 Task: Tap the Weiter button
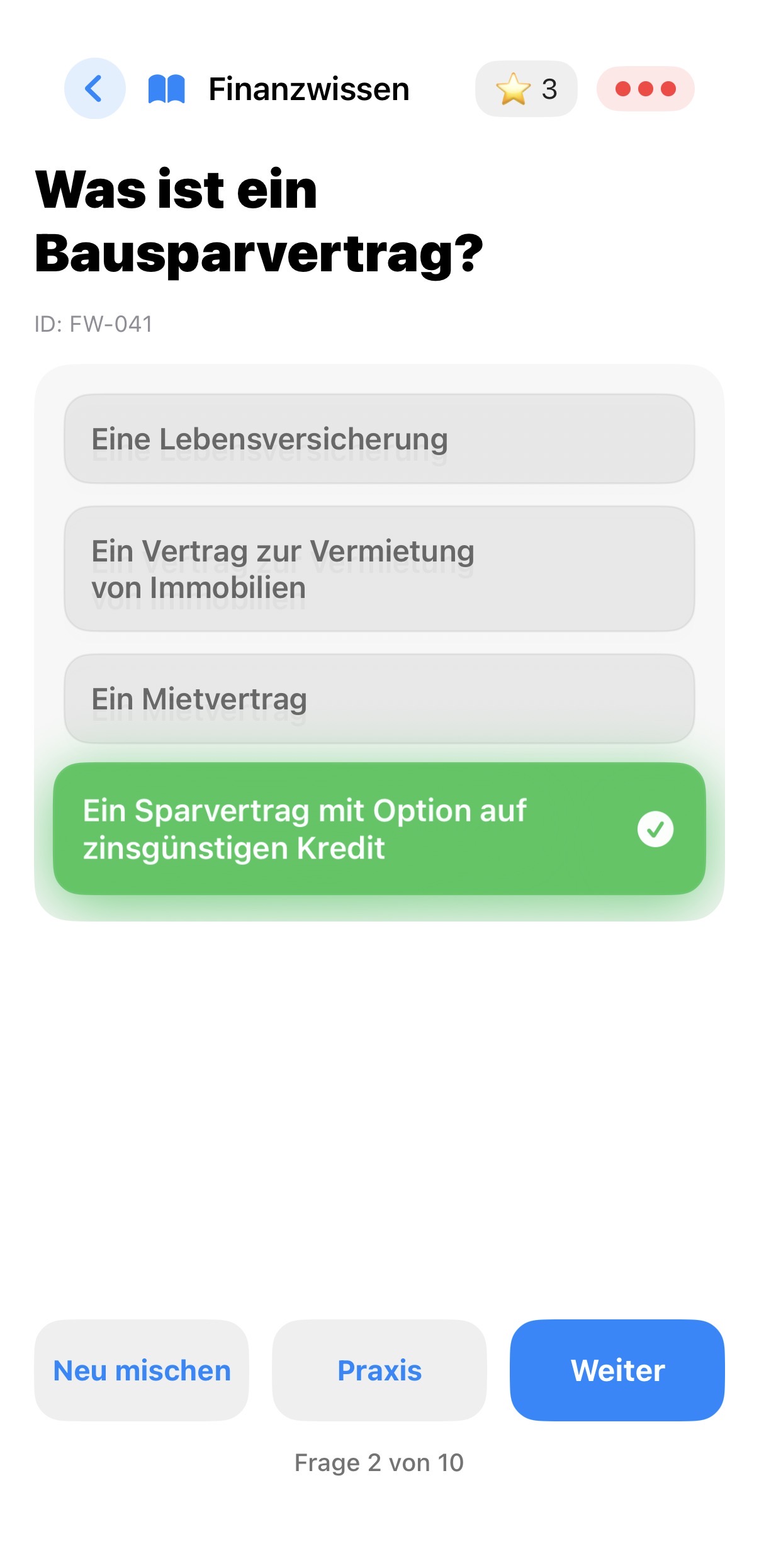[617, 1370]
